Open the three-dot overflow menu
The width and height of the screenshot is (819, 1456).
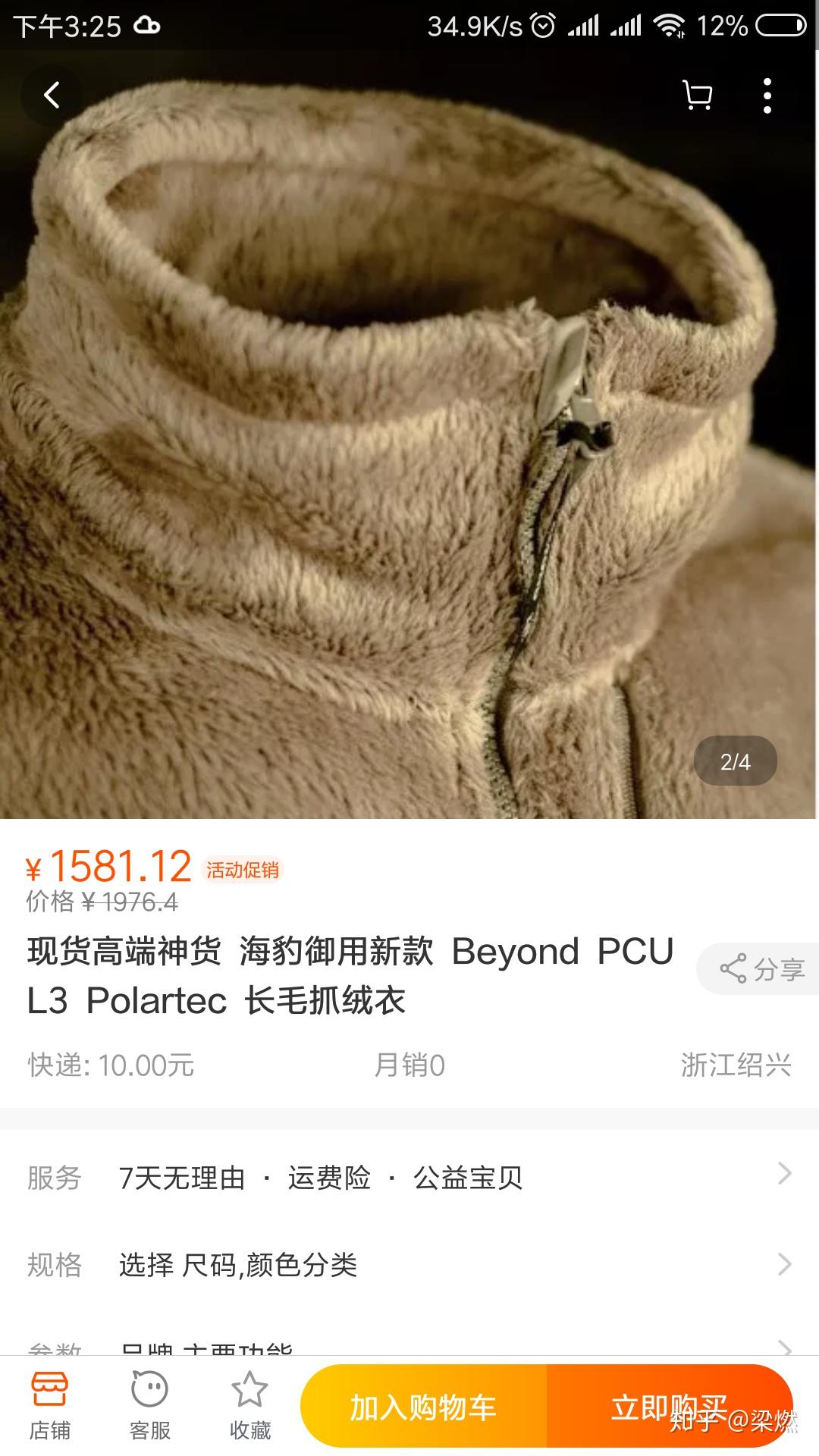click(x=767, y=96)
